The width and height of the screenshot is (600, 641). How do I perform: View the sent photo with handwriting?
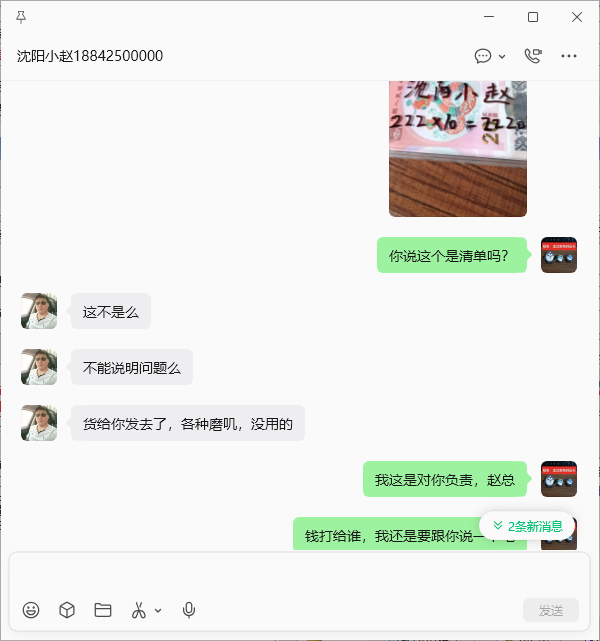click(x=457, y=148)
